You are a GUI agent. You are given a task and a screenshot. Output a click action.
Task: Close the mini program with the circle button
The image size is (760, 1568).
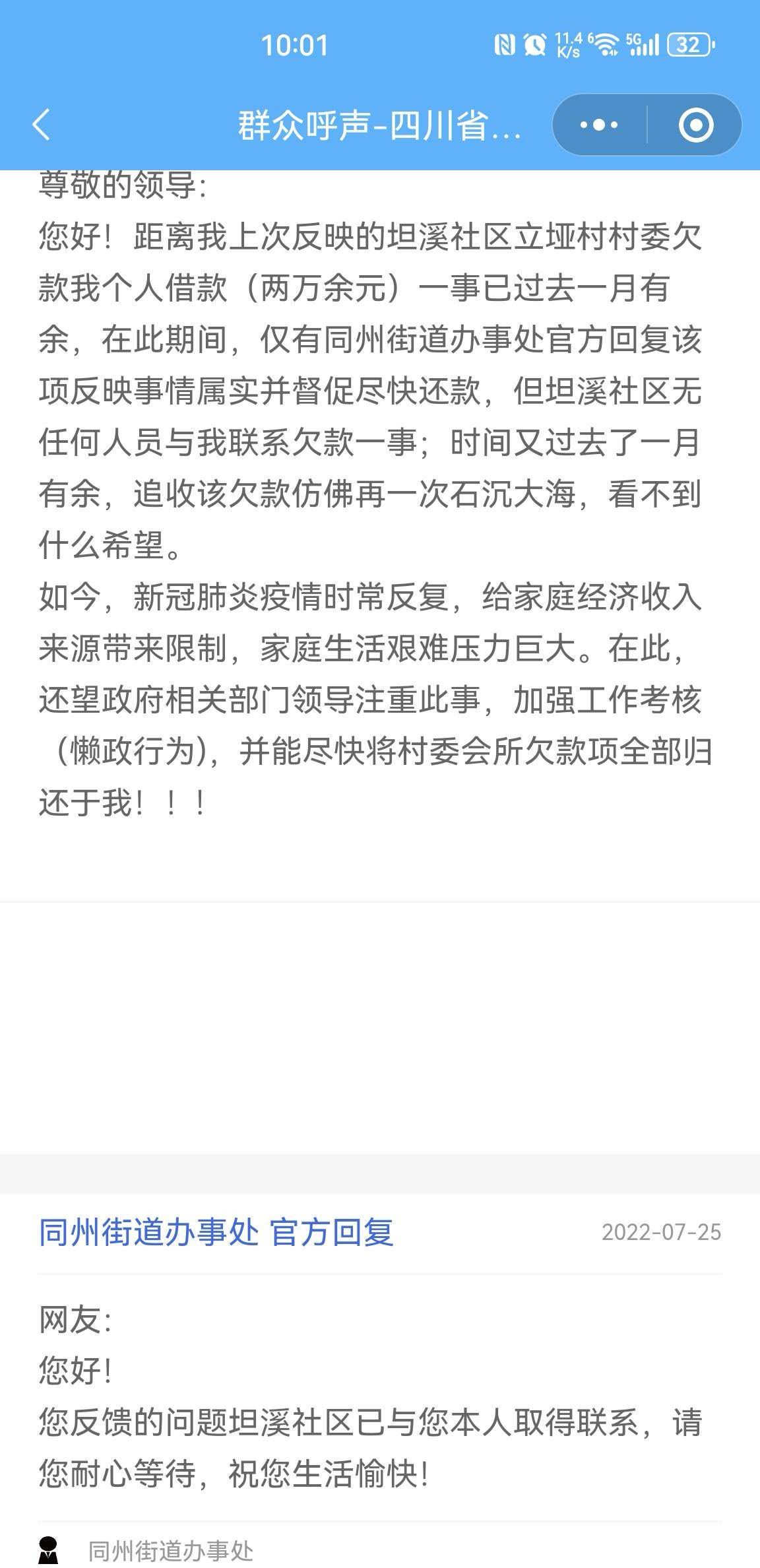tap(696, 125)
